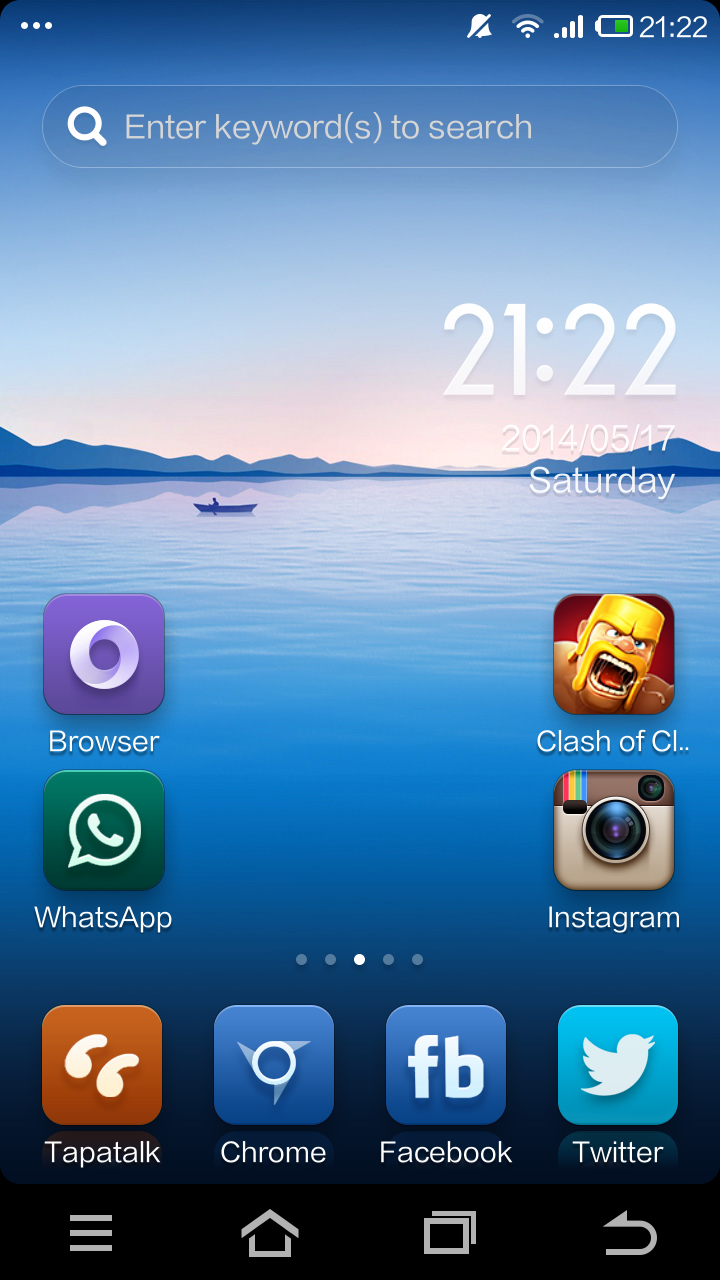
Task: Tap the system back button
Action: pyautogui.click(x=630, y=1233)
